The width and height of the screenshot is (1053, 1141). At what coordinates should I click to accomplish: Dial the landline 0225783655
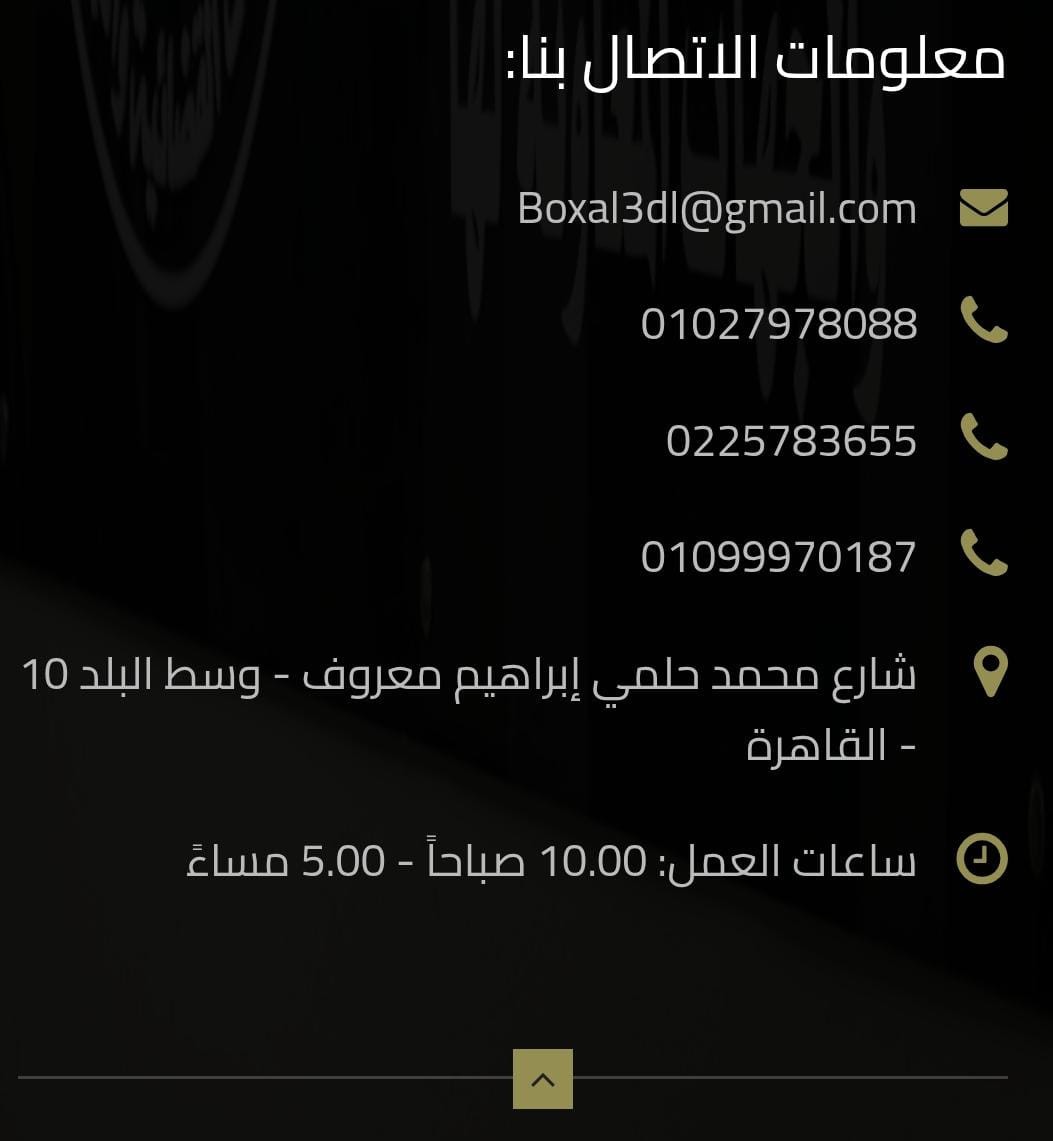pos(791,440)
